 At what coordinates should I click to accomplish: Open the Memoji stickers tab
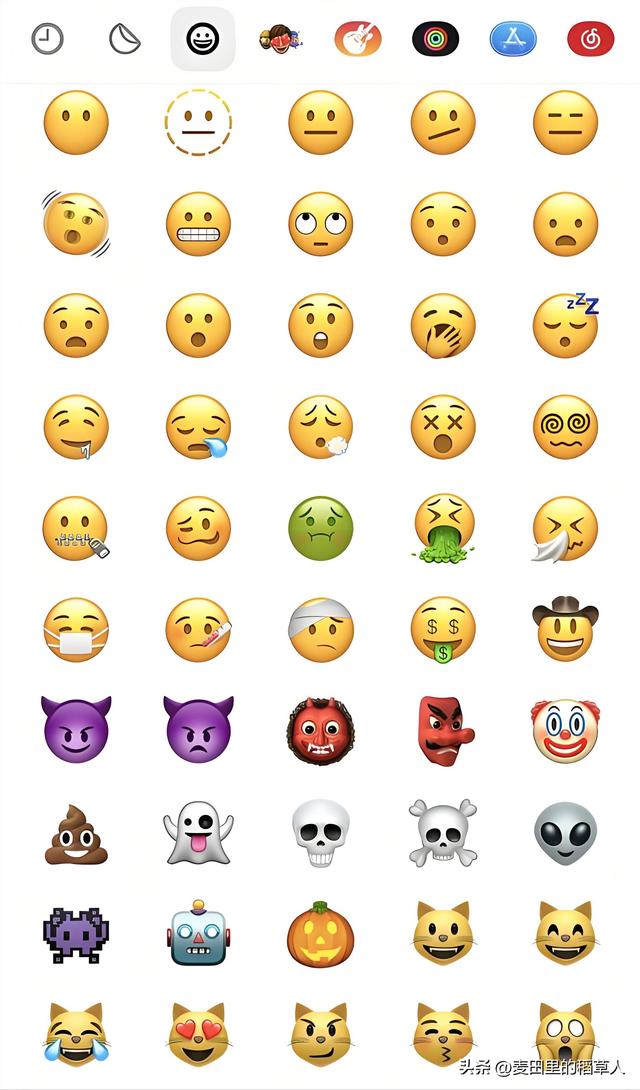pos(280,40)
